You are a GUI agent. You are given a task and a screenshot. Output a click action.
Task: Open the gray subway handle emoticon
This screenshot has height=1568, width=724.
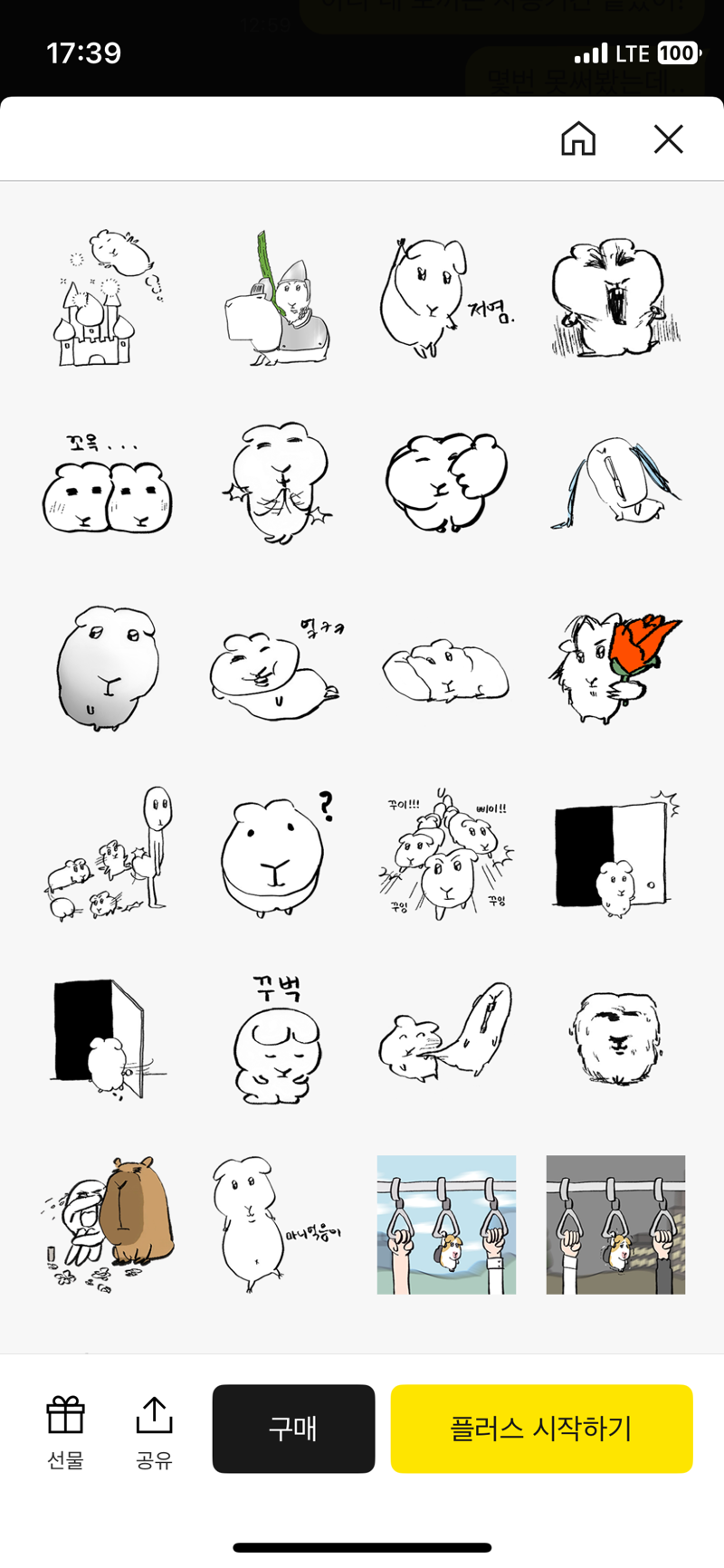615,1224
